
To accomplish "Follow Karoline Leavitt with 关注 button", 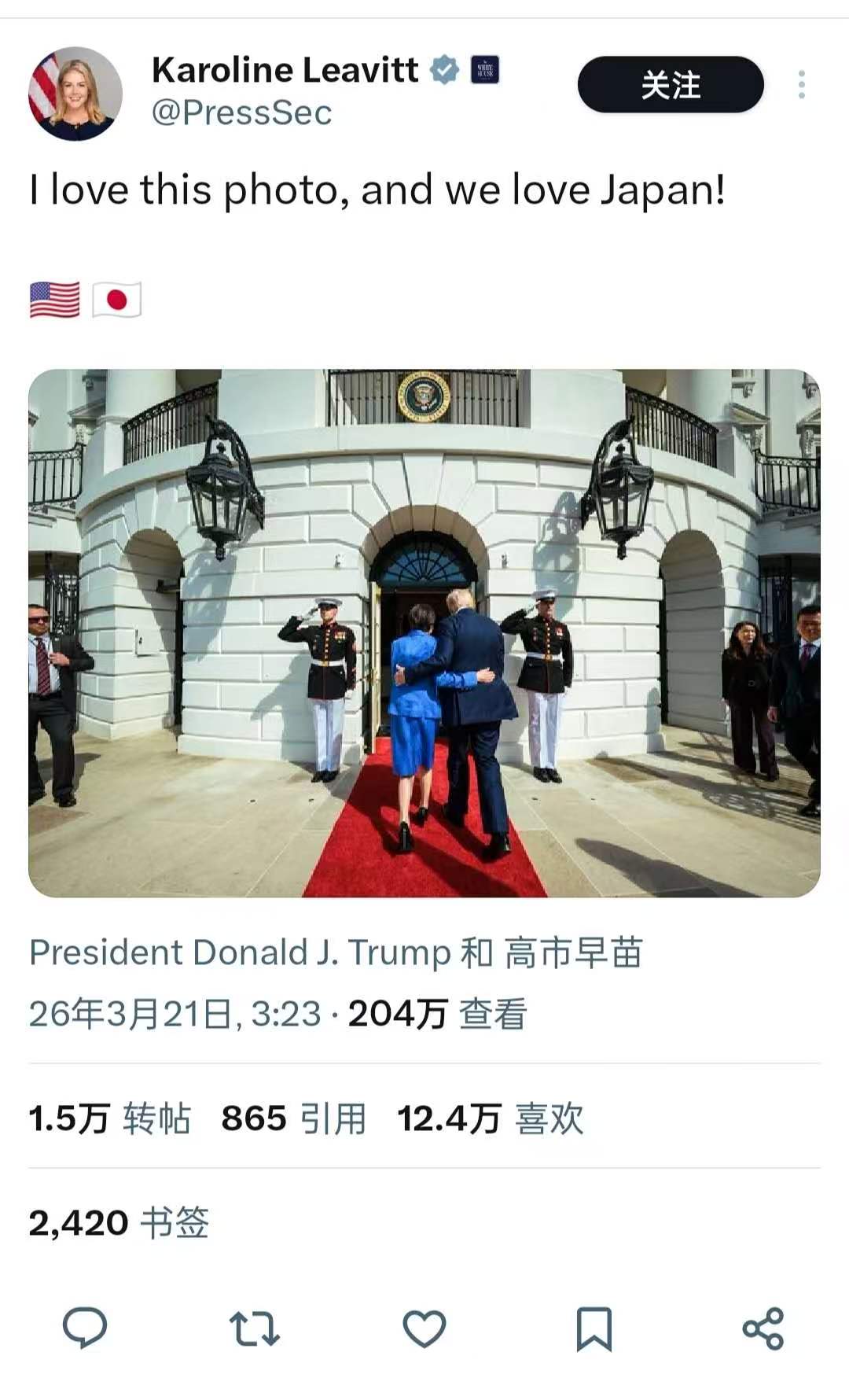I will (670, 84).
